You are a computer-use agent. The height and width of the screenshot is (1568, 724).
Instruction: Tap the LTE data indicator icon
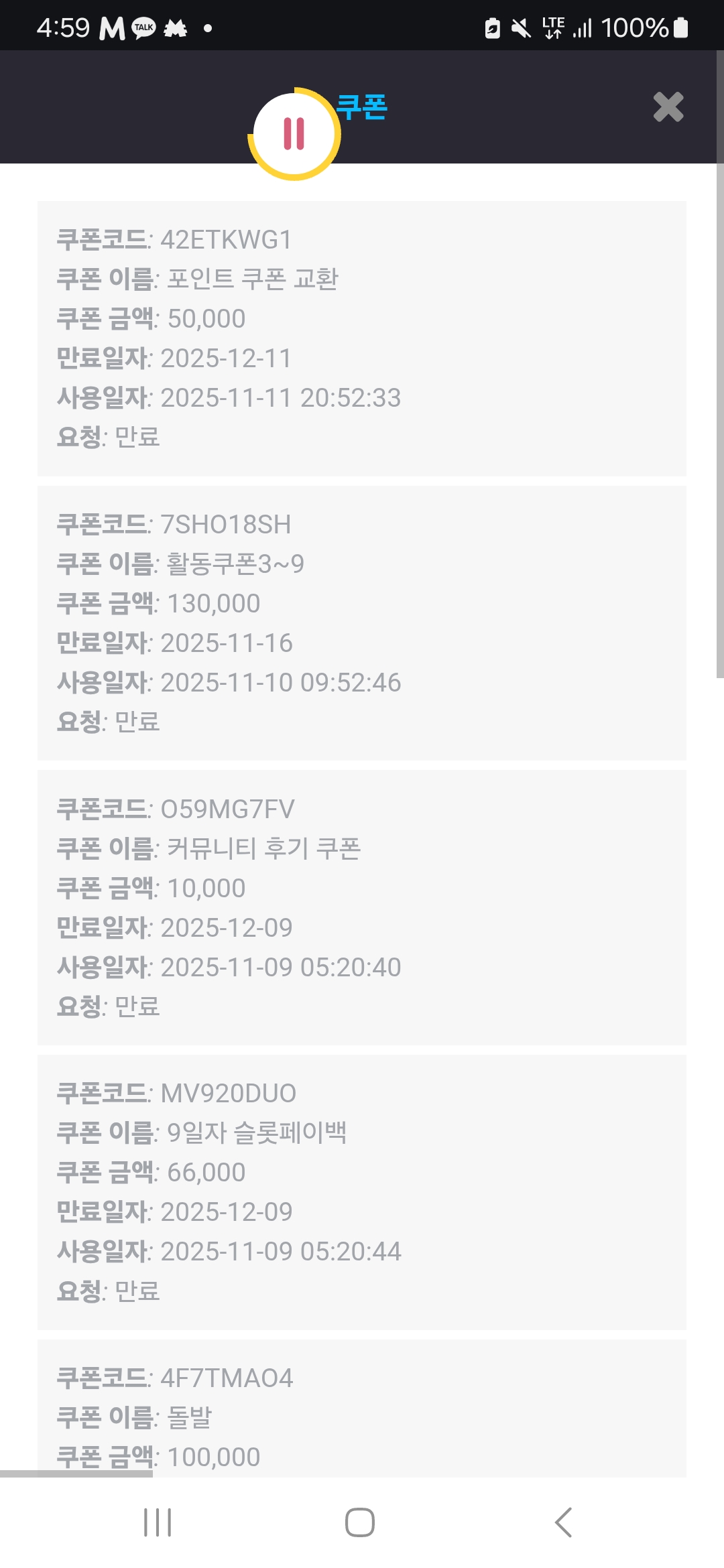click(554, 28)
